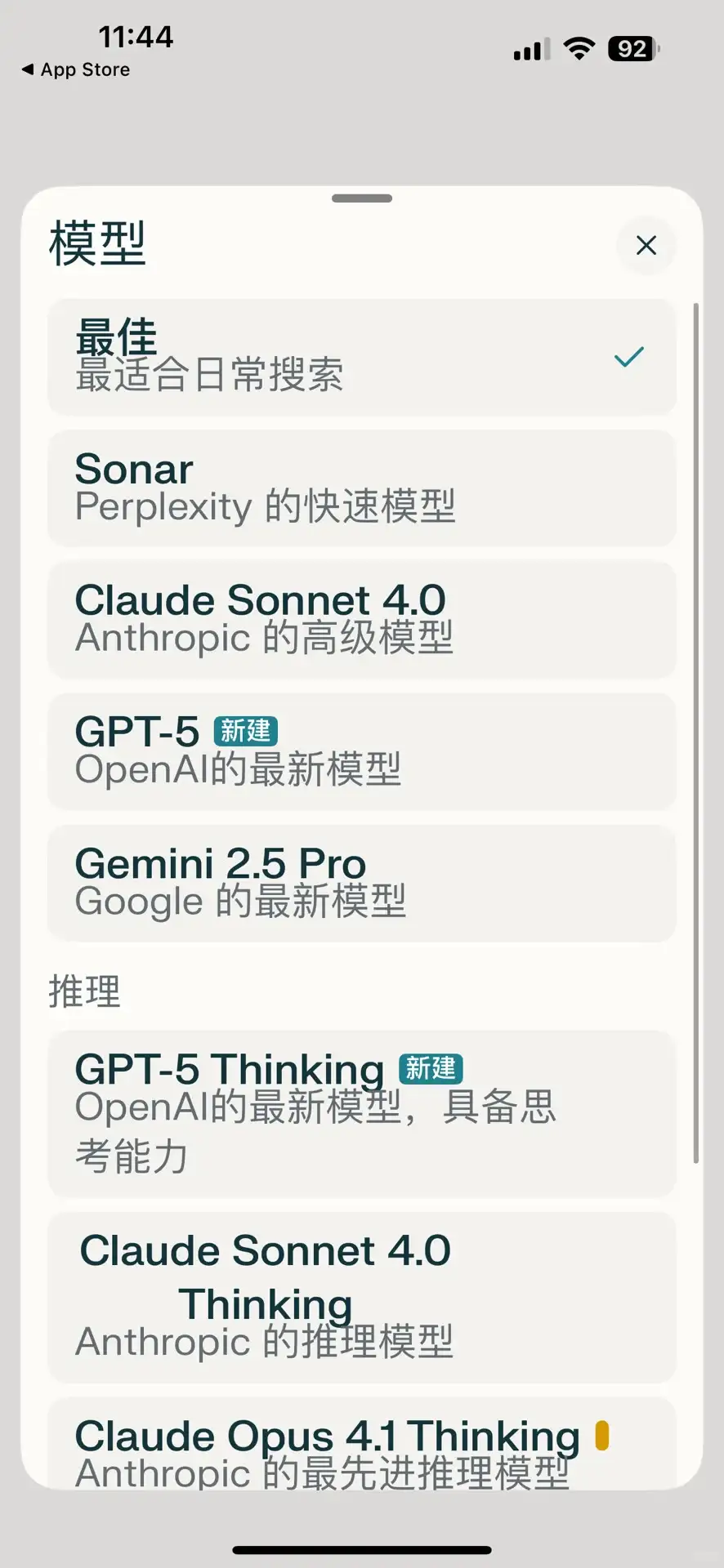Tap the 模型 sheet title

tap(97, 243)
